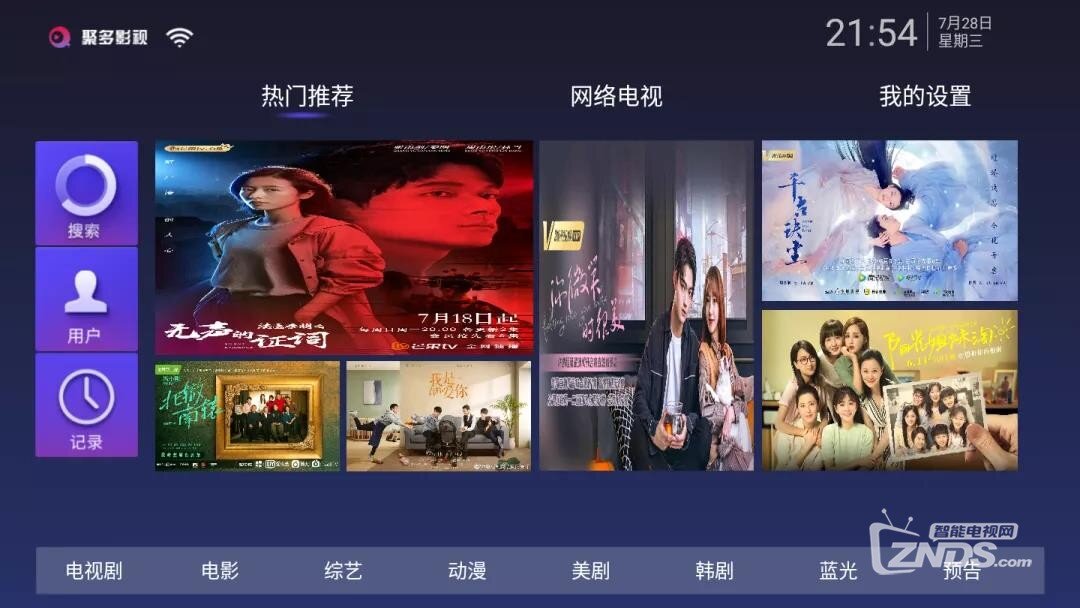The height and width of the screenshot is (608, 1080).
Task: Open the tall poster with couple
Action: coord(646,305)
